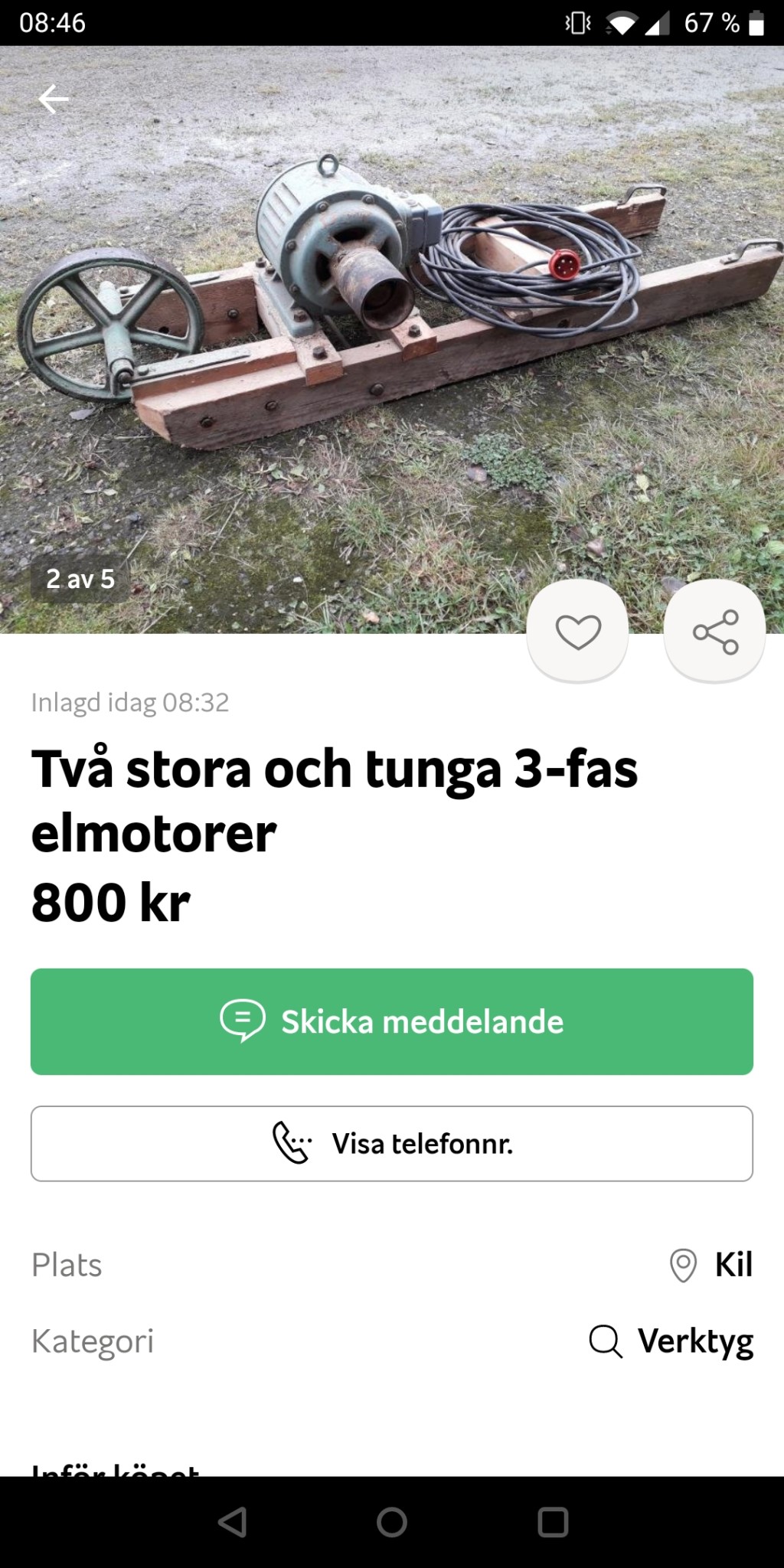
Task: Tap Skicka meddelande to message the seller
Action: 392,1021
